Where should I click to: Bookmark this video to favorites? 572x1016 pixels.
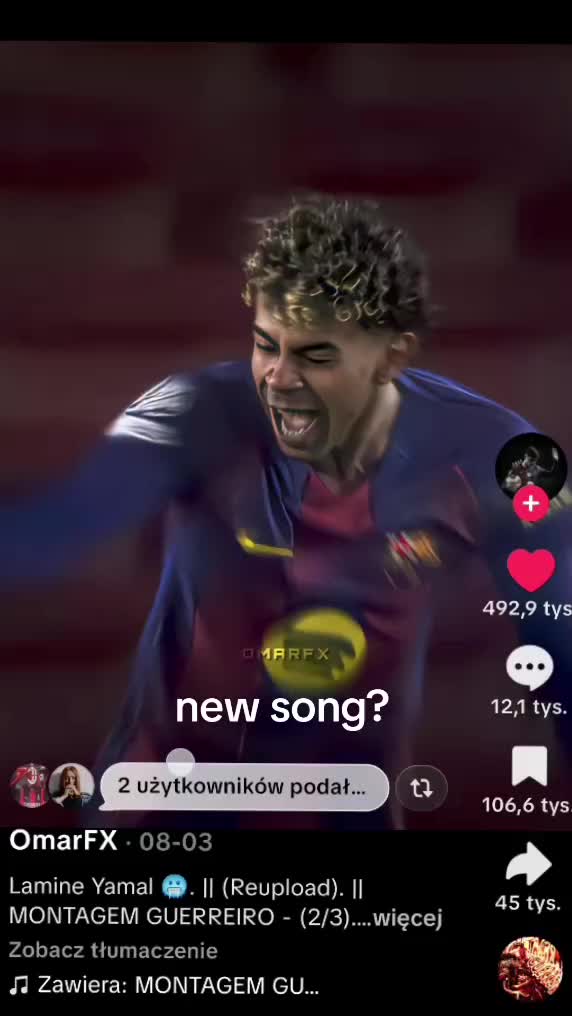click(530, 767)
